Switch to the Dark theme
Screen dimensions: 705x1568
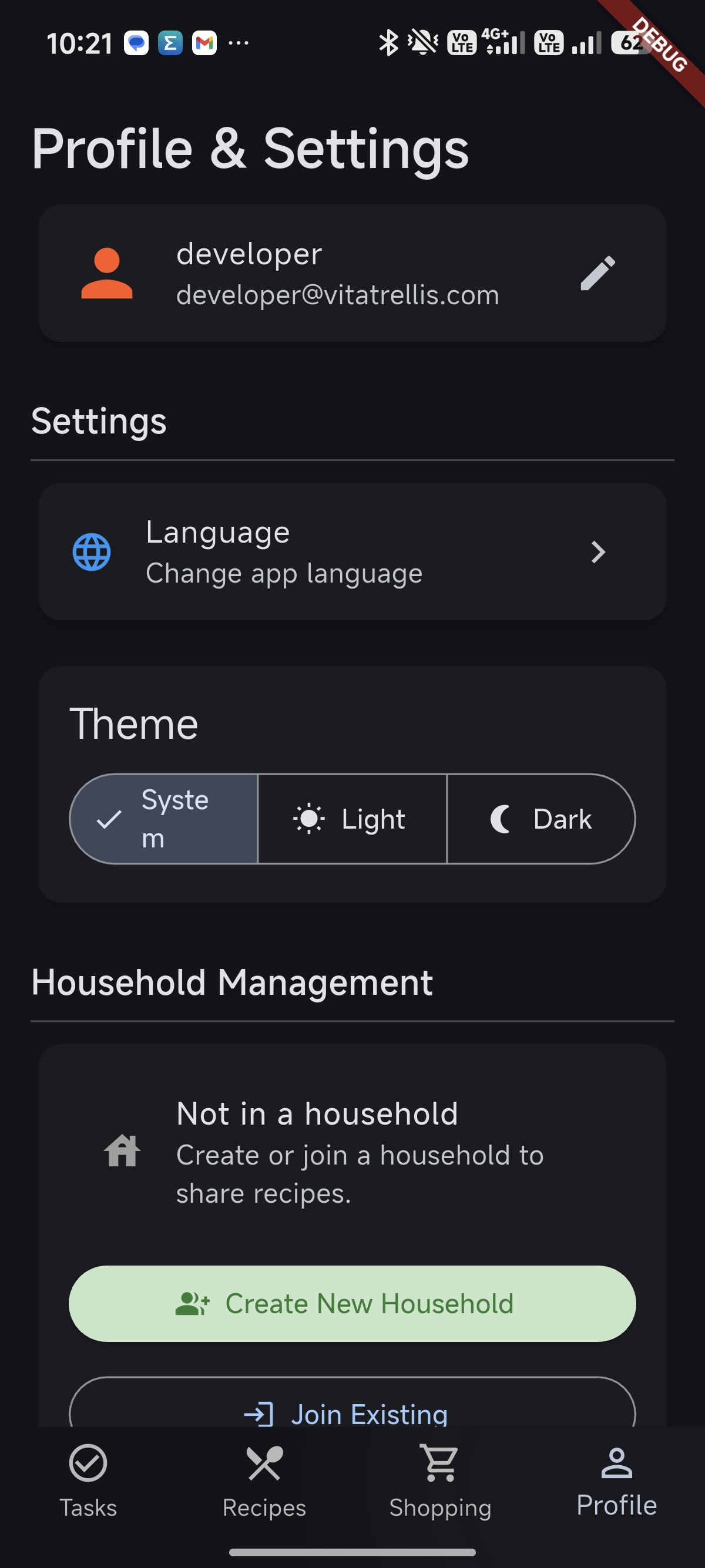pos(540,819)
